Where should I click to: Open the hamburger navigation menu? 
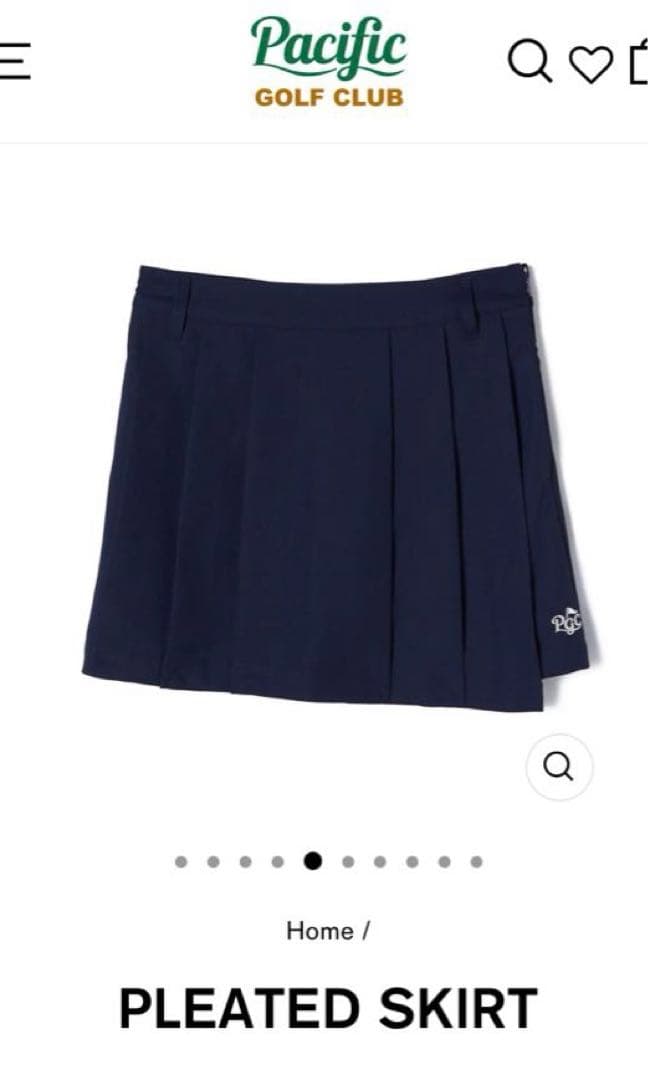(x=14, y=62)
